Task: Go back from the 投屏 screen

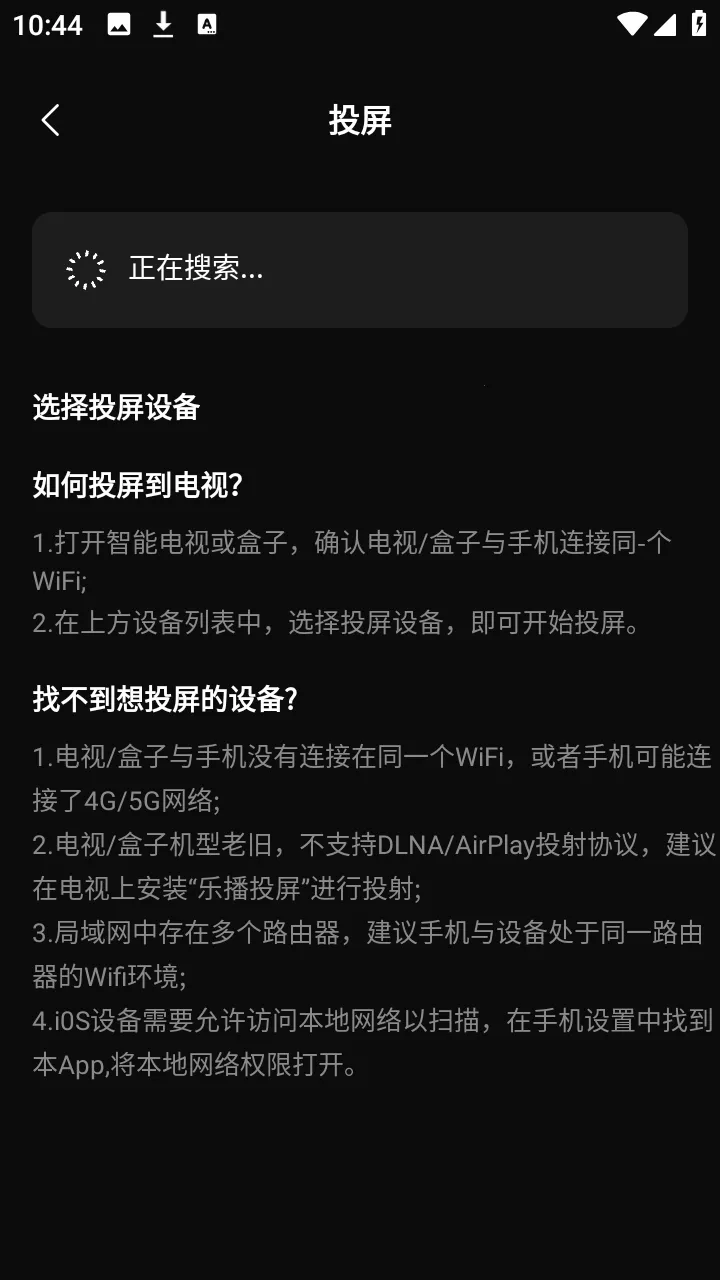Action: click(x=50, y=120)
